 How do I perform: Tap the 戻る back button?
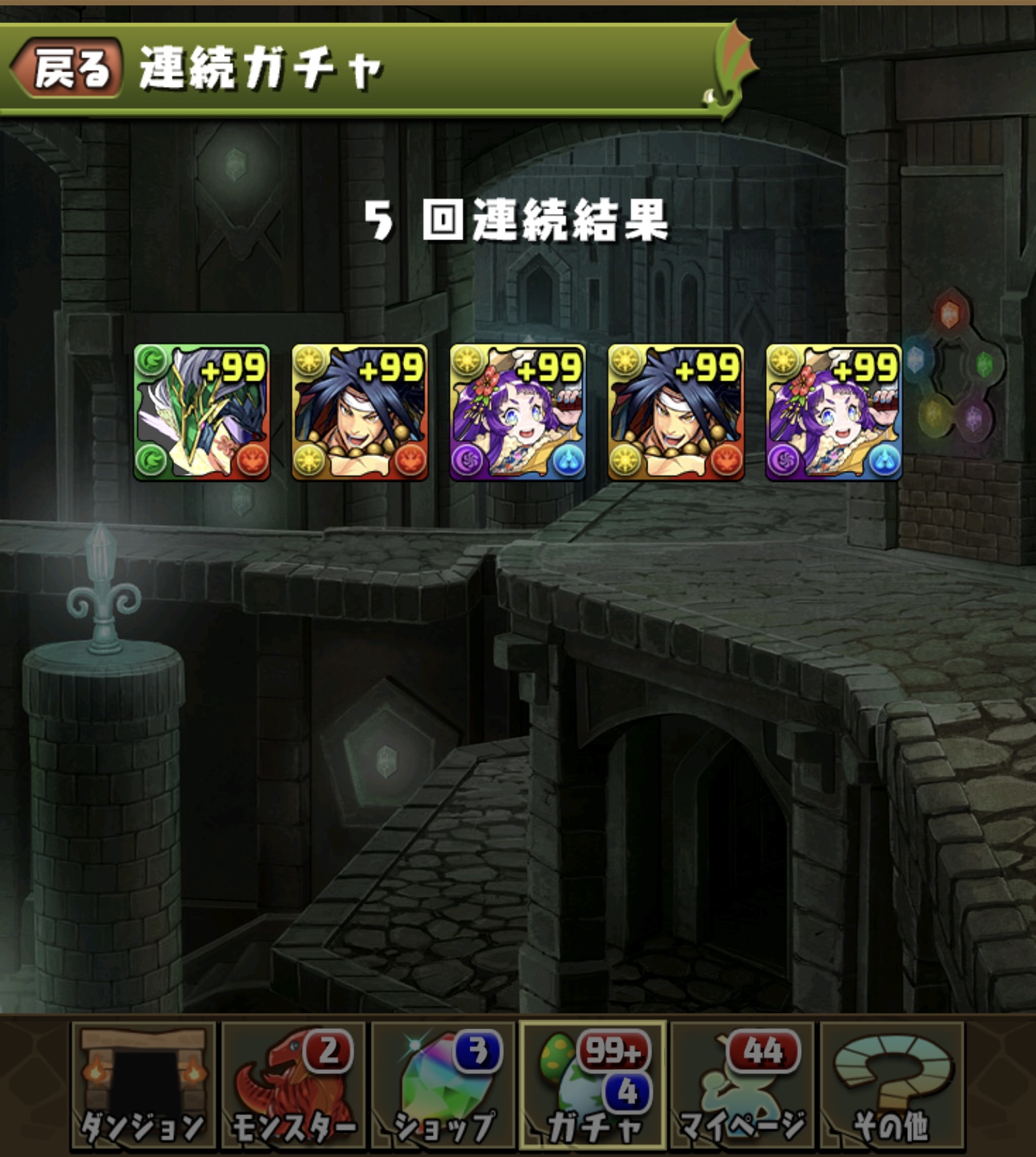tap(67, 68)
